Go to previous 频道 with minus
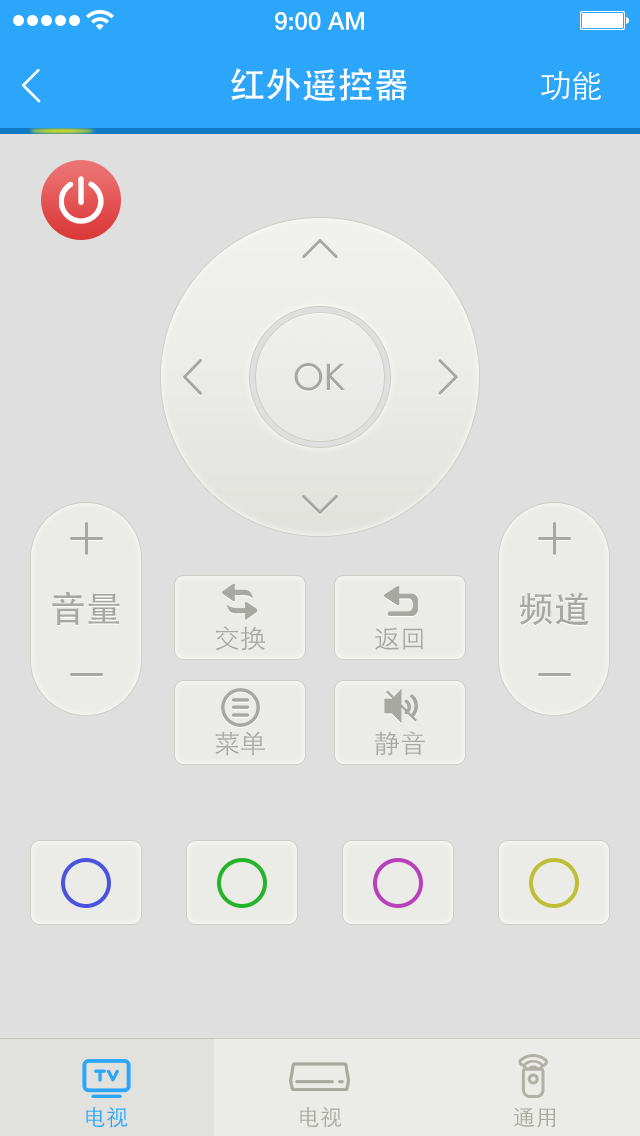Viewport: 640px width, 1136px height. [554, 674]
